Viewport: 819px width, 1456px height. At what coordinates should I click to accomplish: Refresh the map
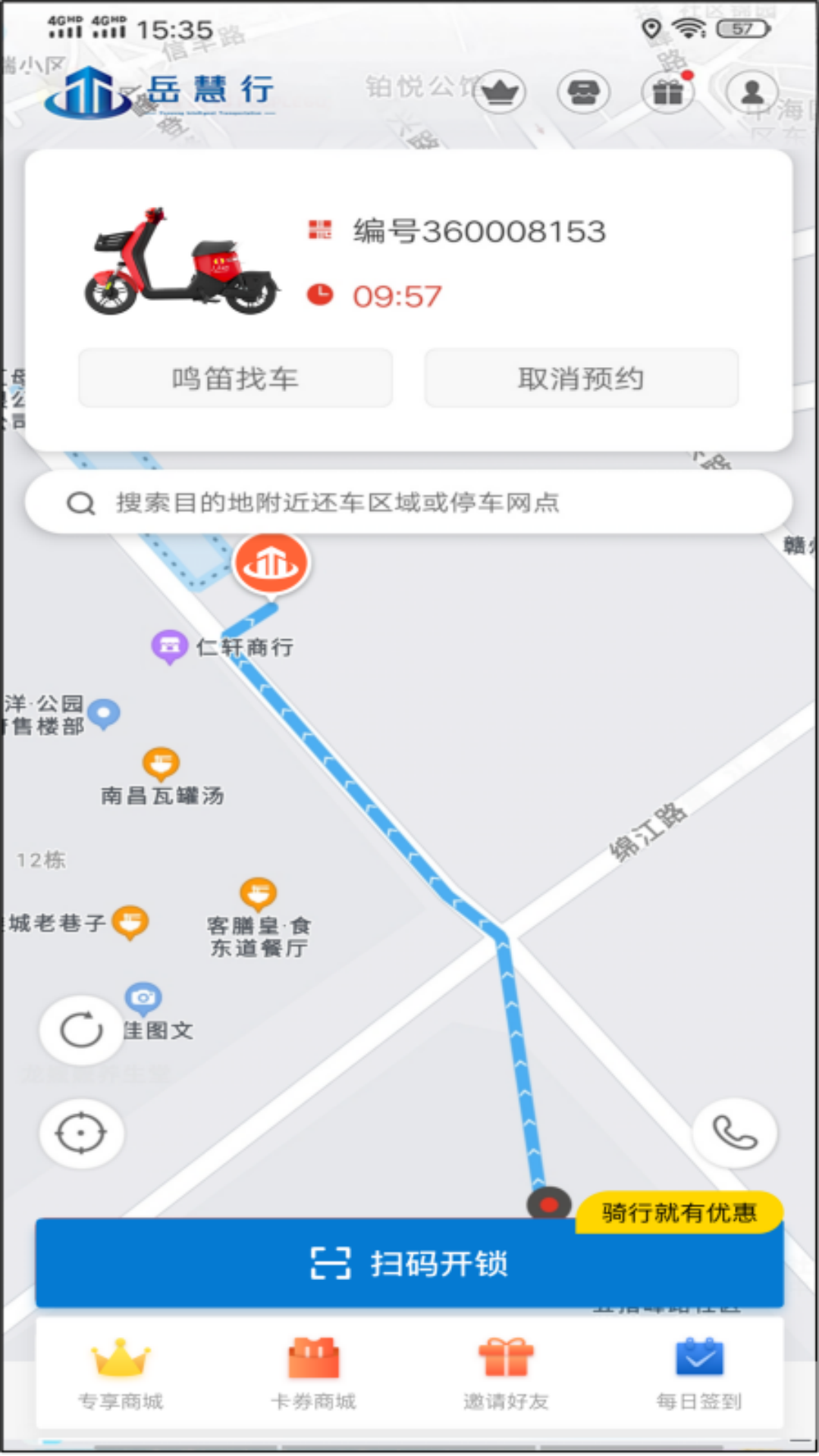coord(81,1030)
